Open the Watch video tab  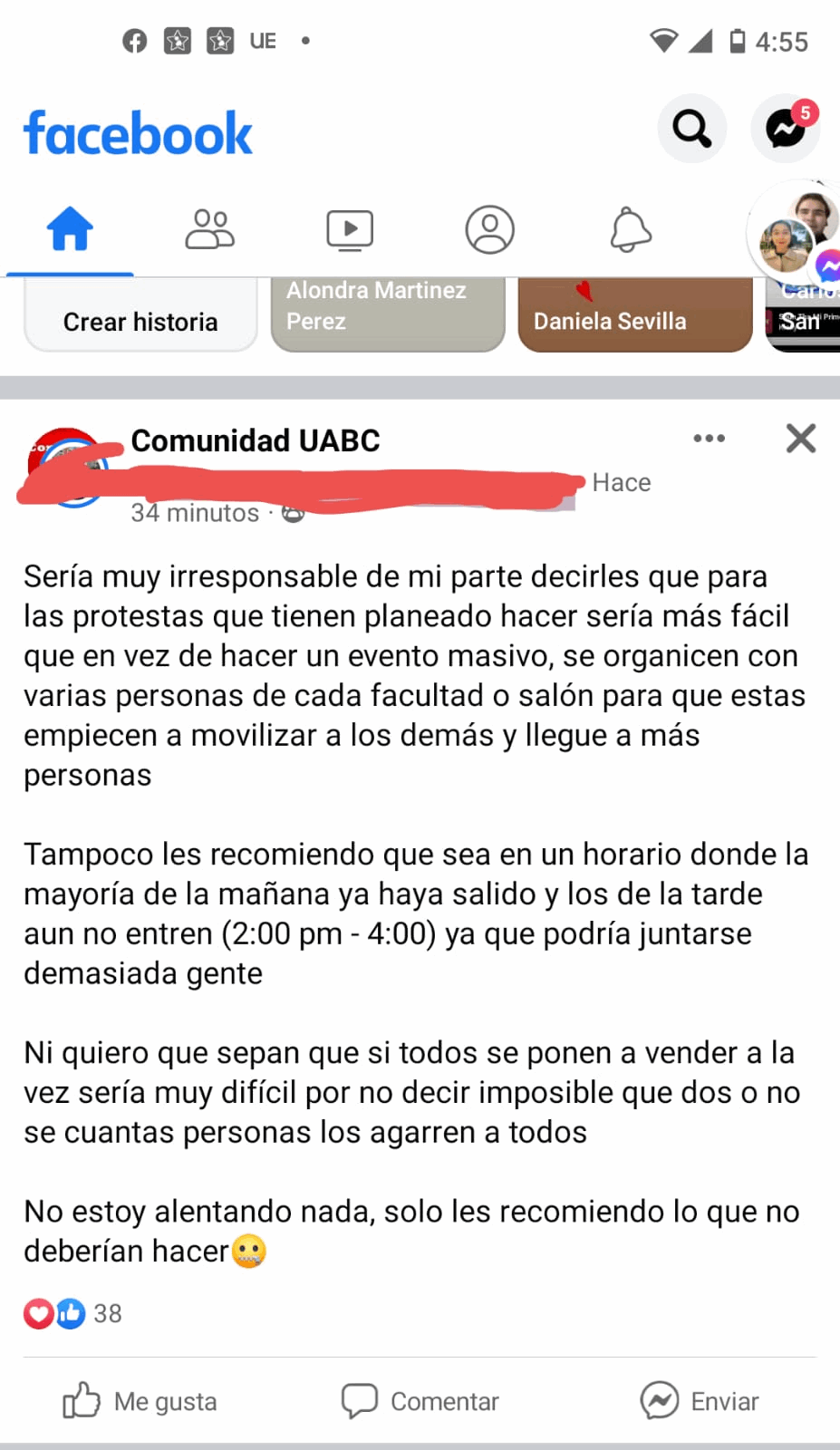350,229
